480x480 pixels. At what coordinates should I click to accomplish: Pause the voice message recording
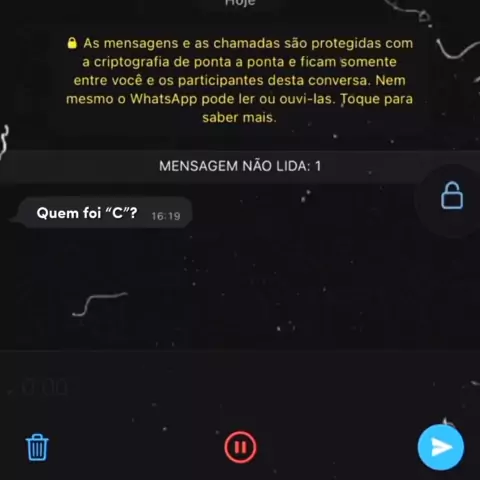tap(240, 447)
